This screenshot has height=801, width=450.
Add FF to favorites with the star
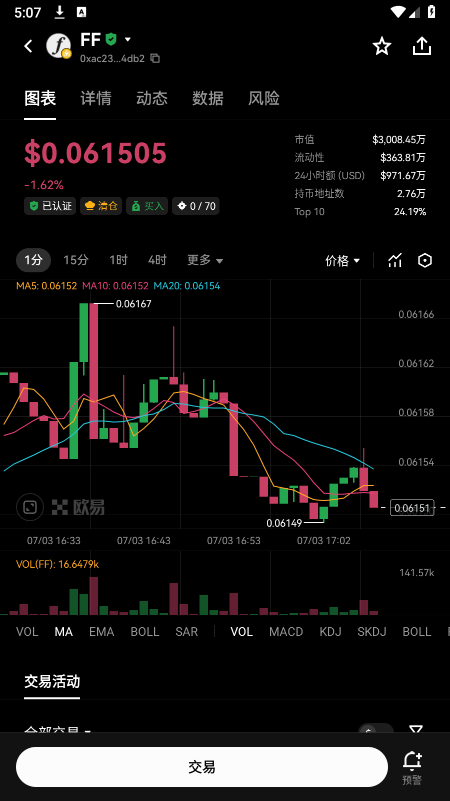pos(382,46)
